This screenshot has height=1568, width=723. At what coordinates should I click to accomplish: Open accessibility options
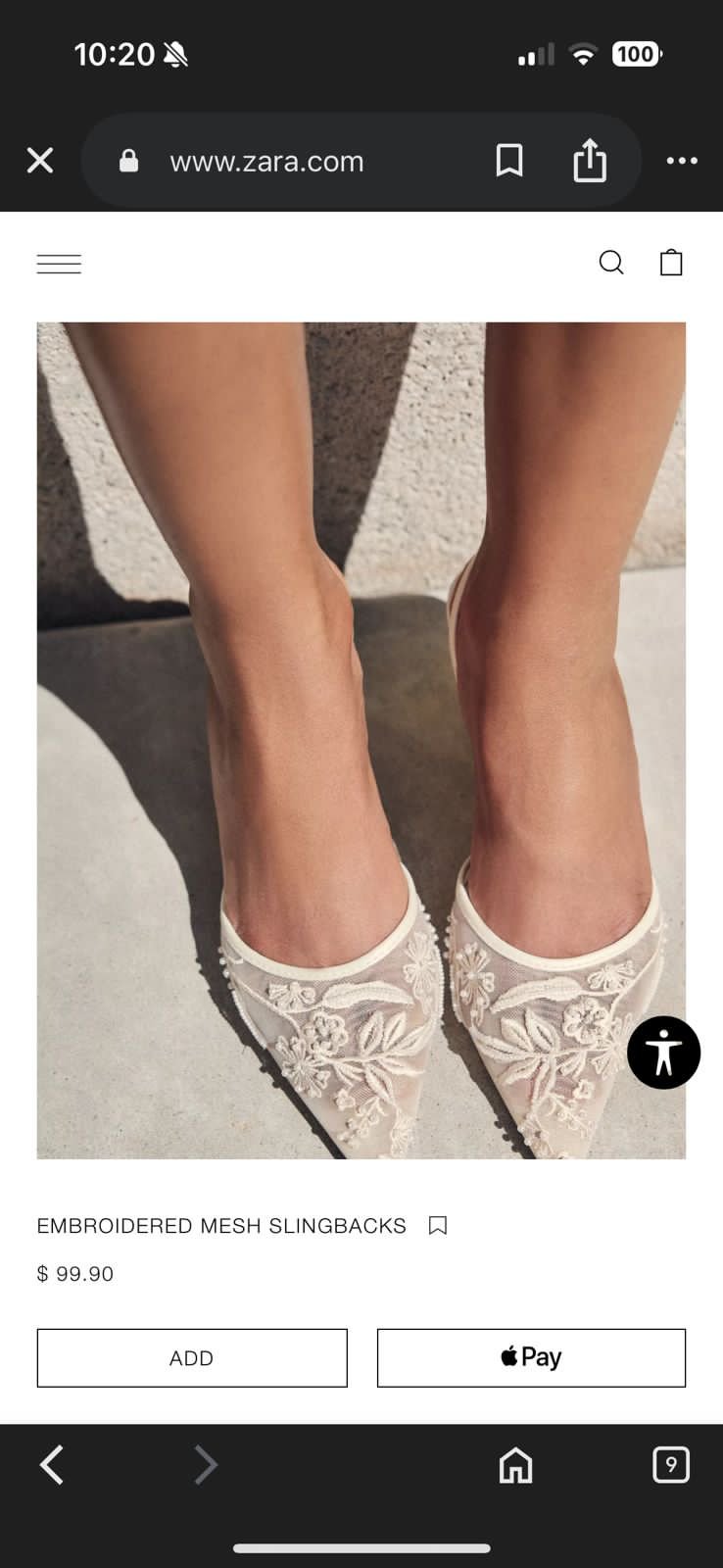pos(663,1053)
